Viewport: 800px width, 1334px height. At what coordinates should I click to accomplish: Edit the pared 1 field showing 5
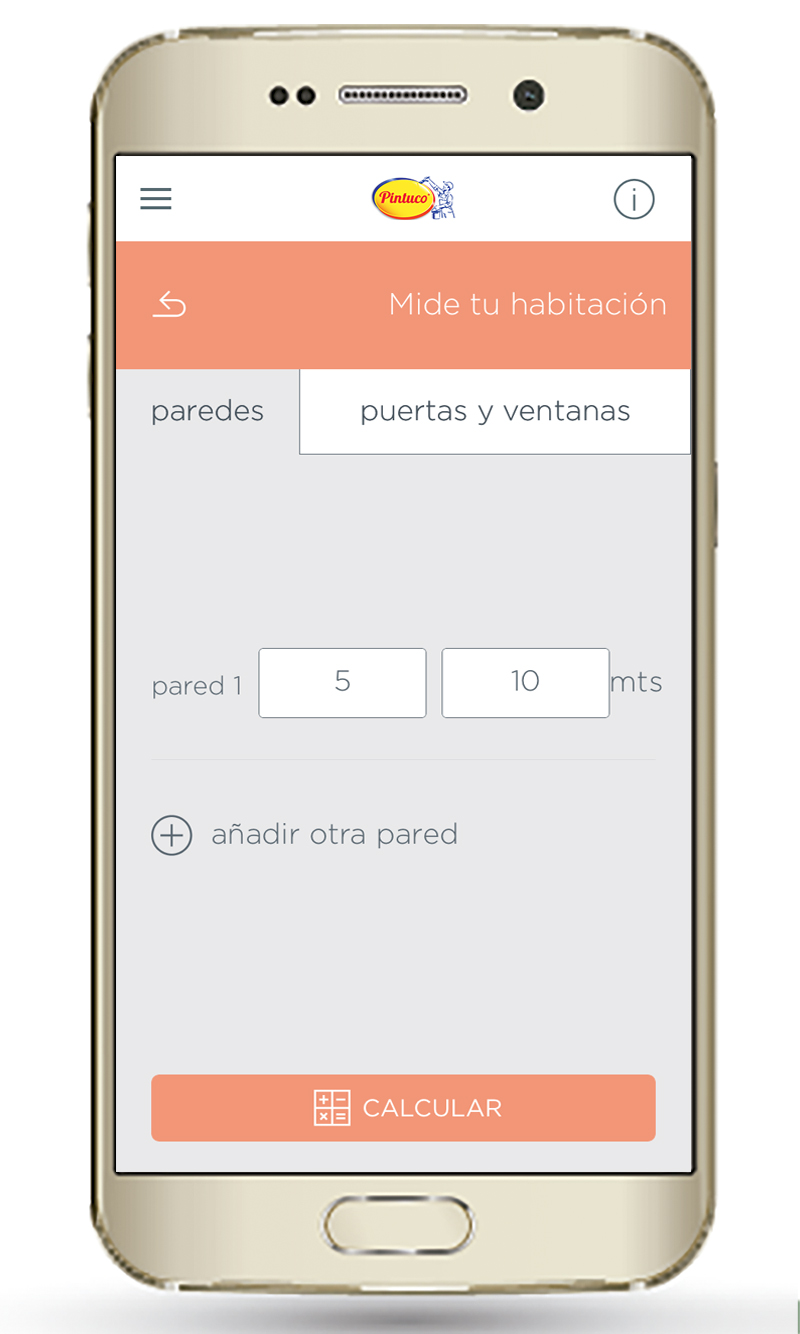(x=342, y=682)
